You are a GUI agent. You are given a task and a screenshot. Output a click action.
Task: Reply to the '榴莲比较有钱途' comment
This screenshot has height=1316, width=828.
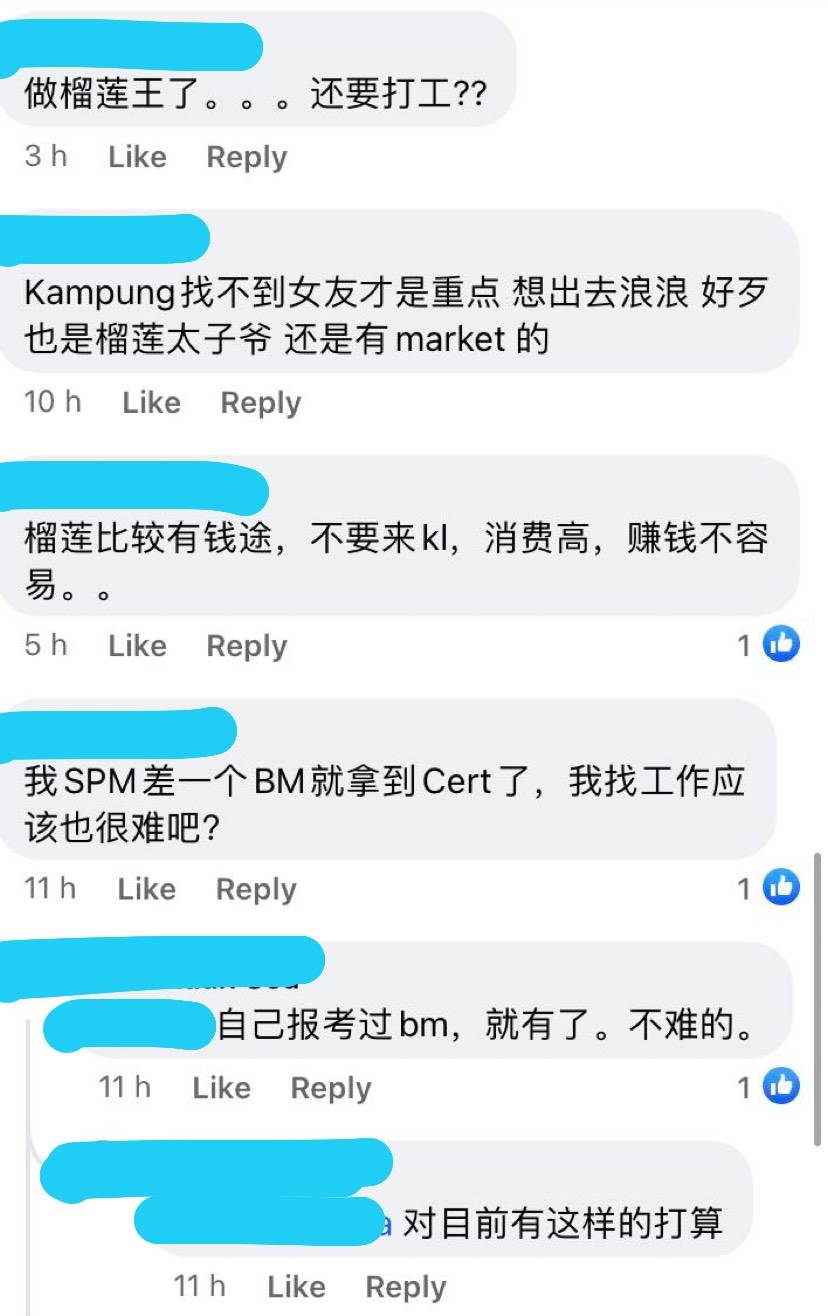[246, 646]
